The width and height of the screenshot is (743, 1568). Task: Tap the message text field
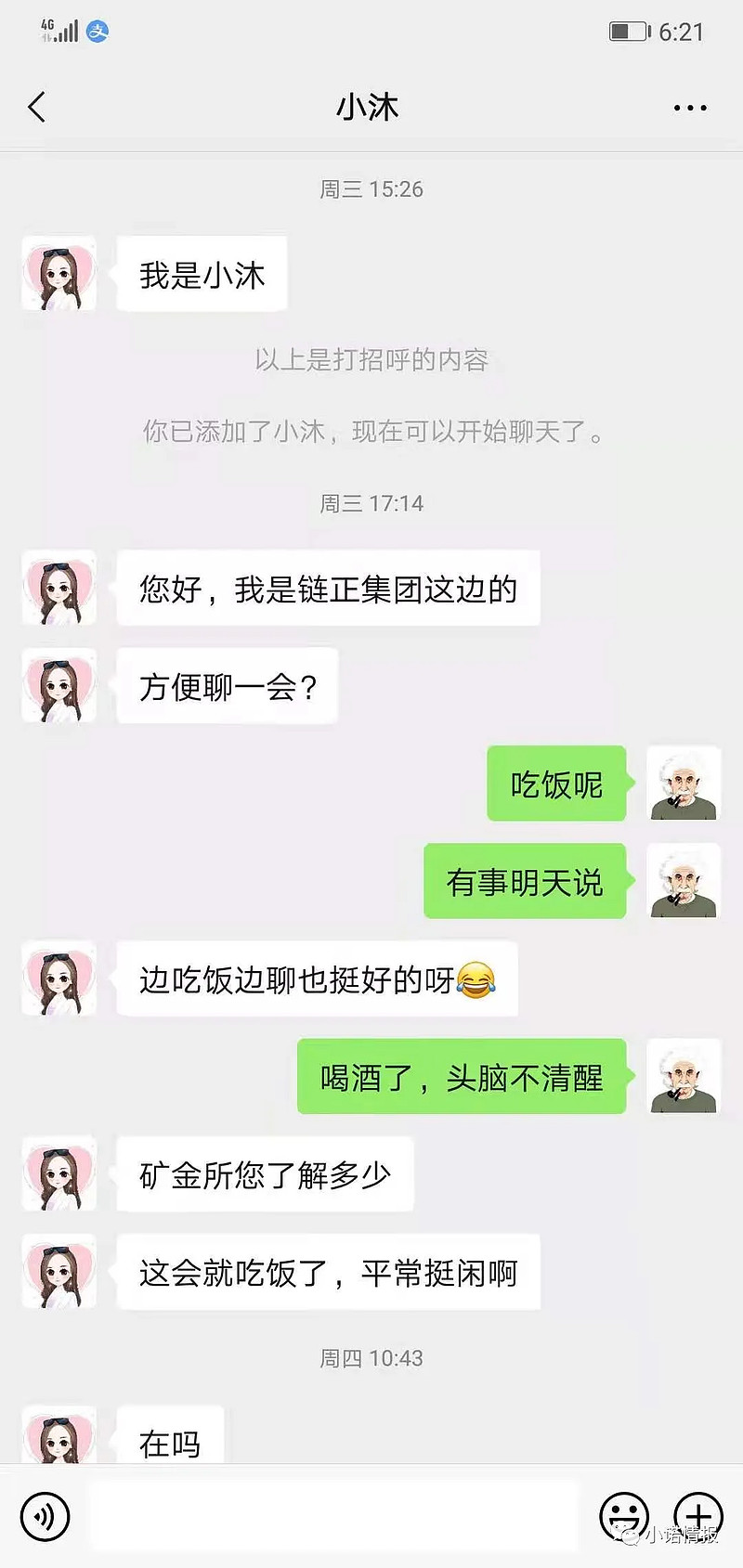coord(333,1516)
